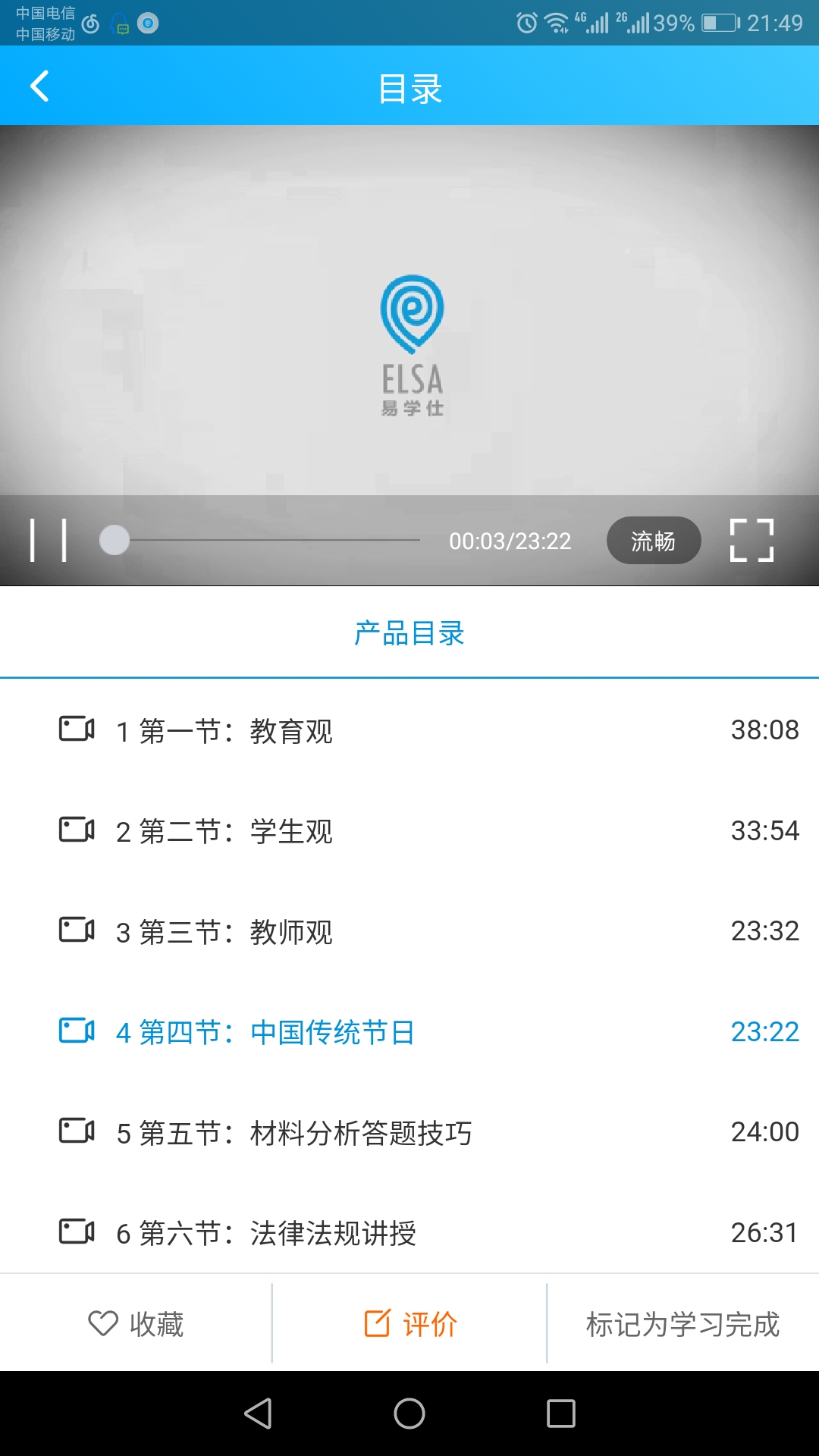Switch to the 产品目录 tab
This screenshot has height=1456, width=819.
click(409, 632)
